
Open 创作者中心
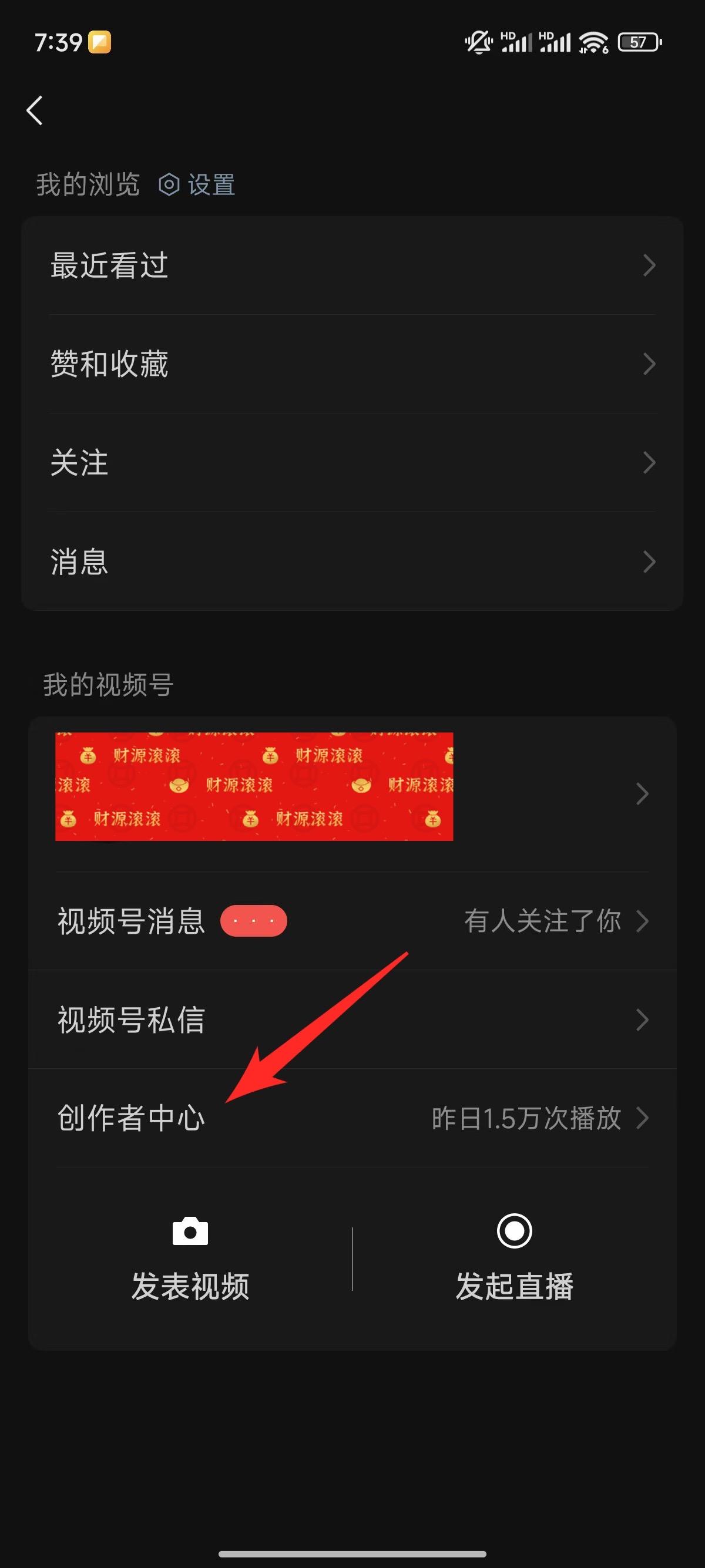click(132, 1118)
